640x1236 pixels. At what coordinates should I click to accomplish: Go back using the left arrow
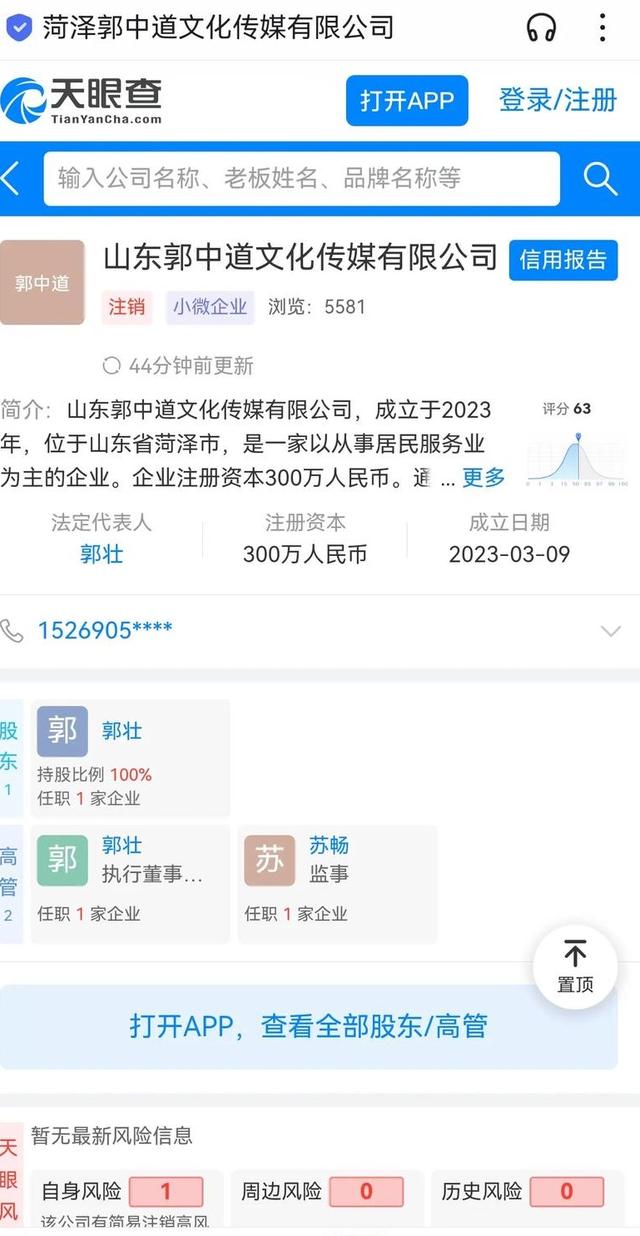(12, 179)
